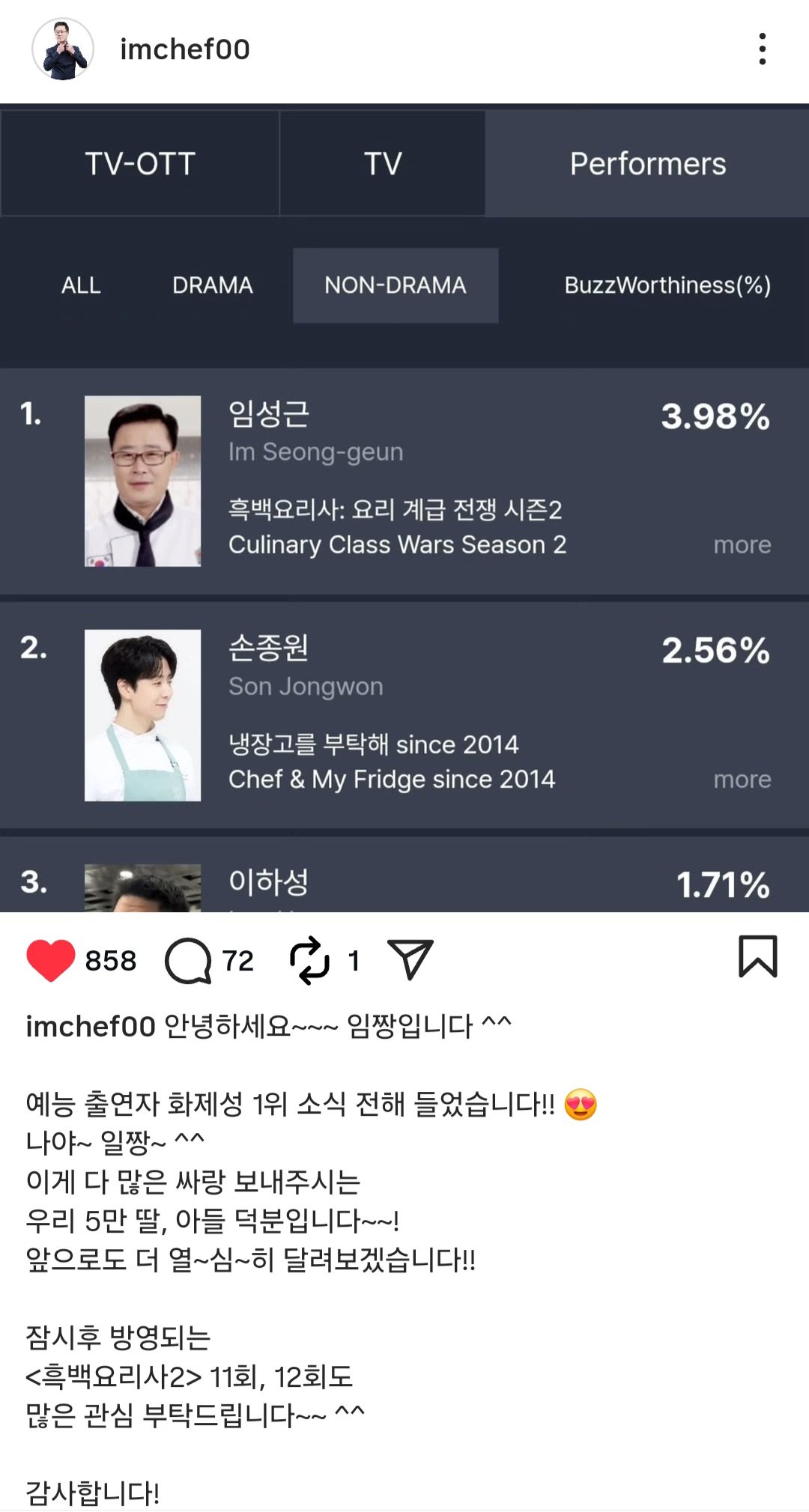
Task: Toggle the NON-DRAMA filter
Action: coord(396,285)
